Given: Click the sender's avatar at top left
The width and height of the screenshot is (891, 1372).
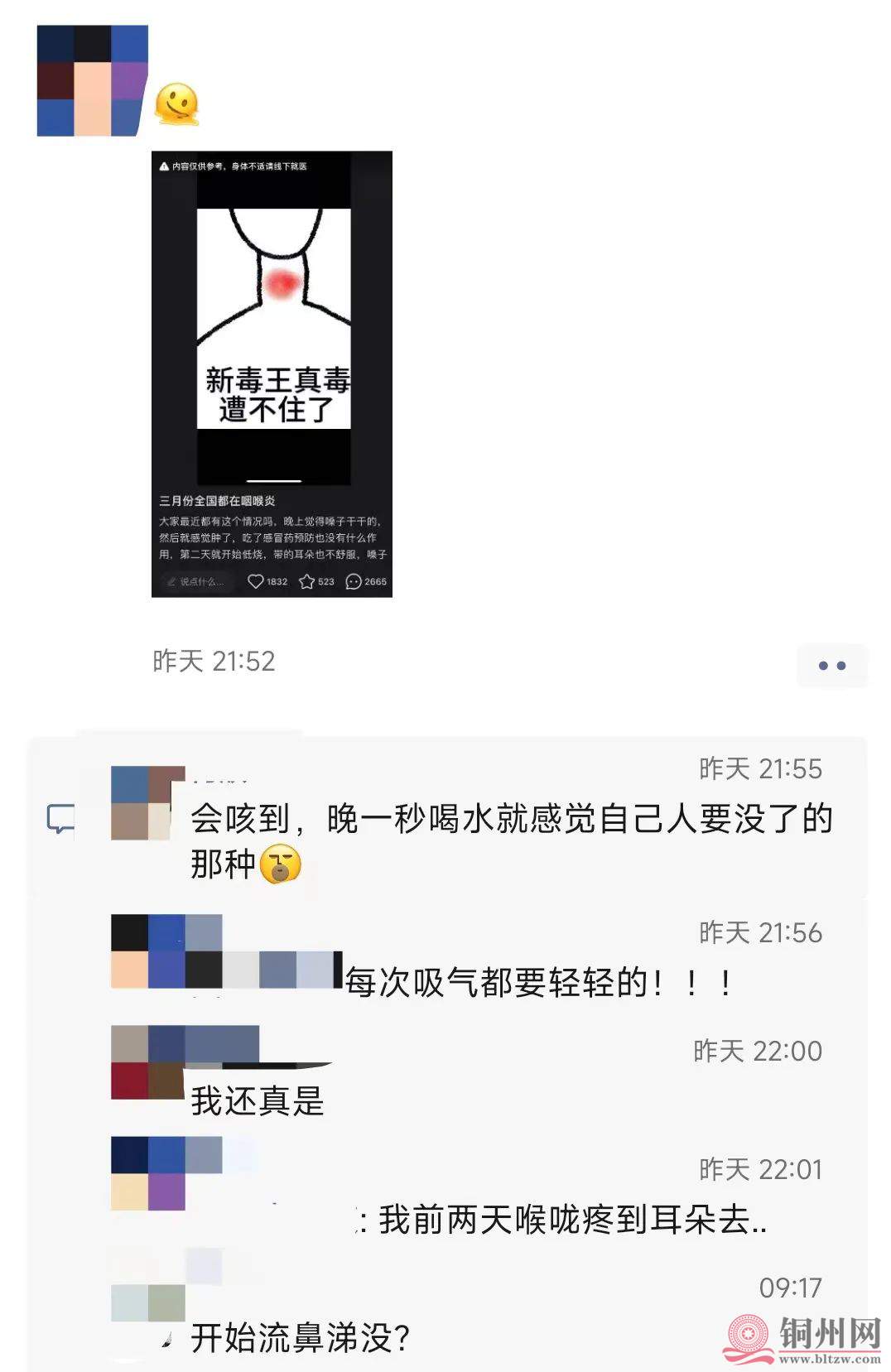Looking at the screenshot, I should (x=87, y=79).
